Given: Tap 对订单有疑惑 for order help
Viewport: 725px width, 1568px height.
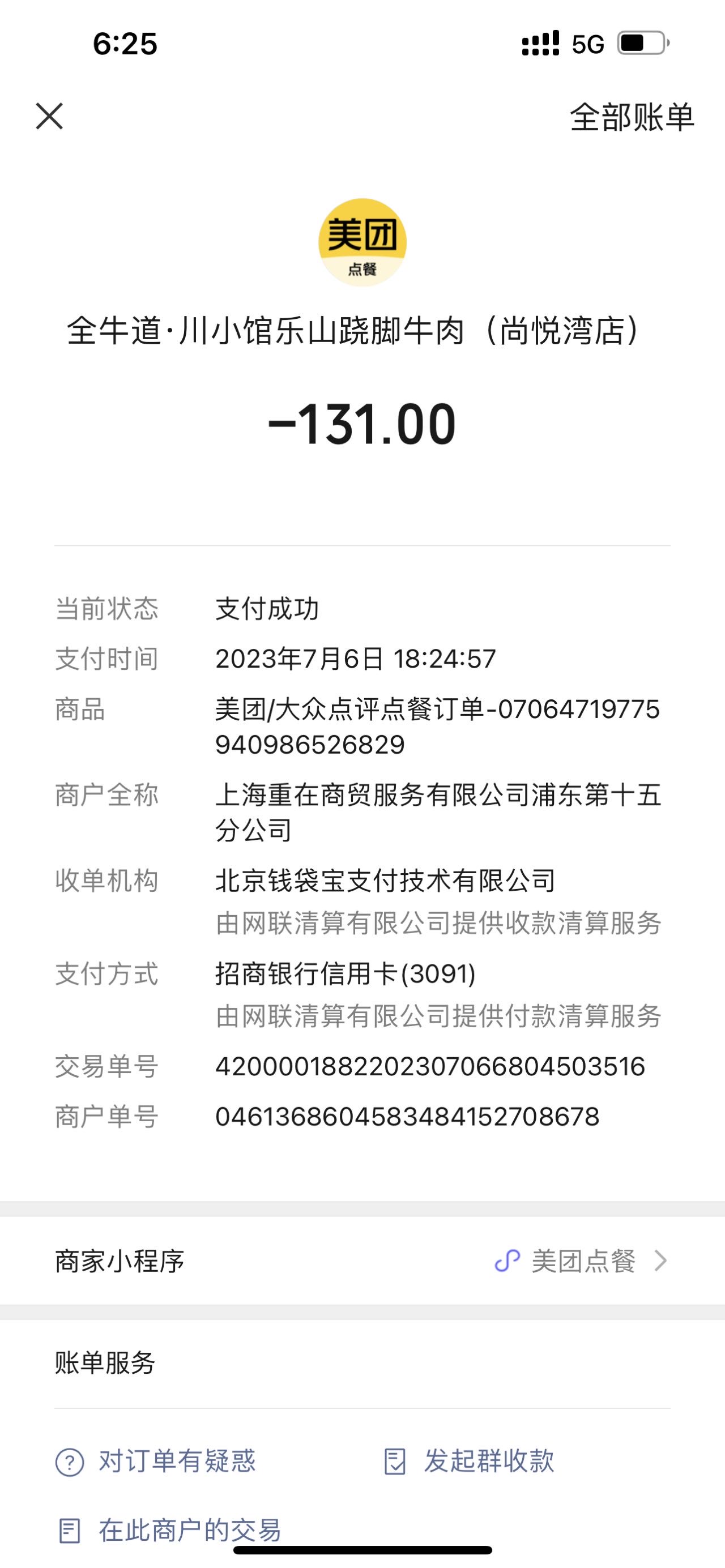Looking at the screenshot, I should [156, 1461].
